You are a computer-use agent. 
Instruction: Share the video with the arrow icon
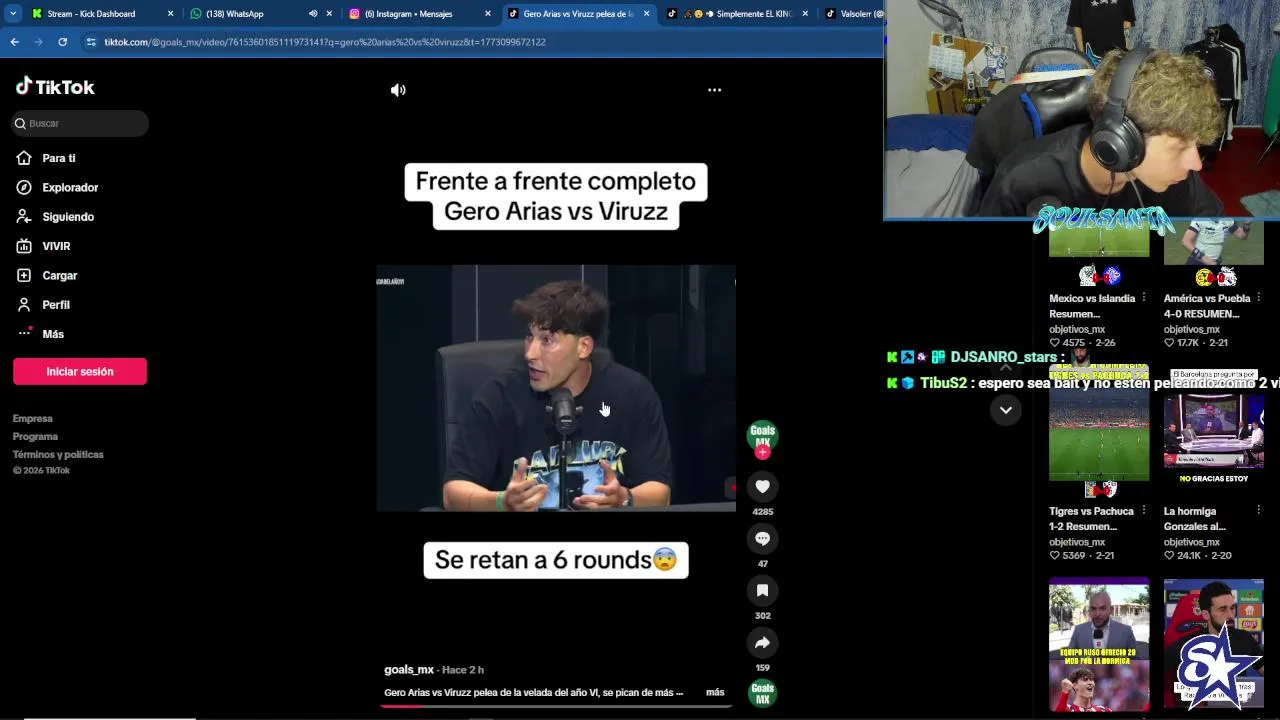click(x=762, y=643)
